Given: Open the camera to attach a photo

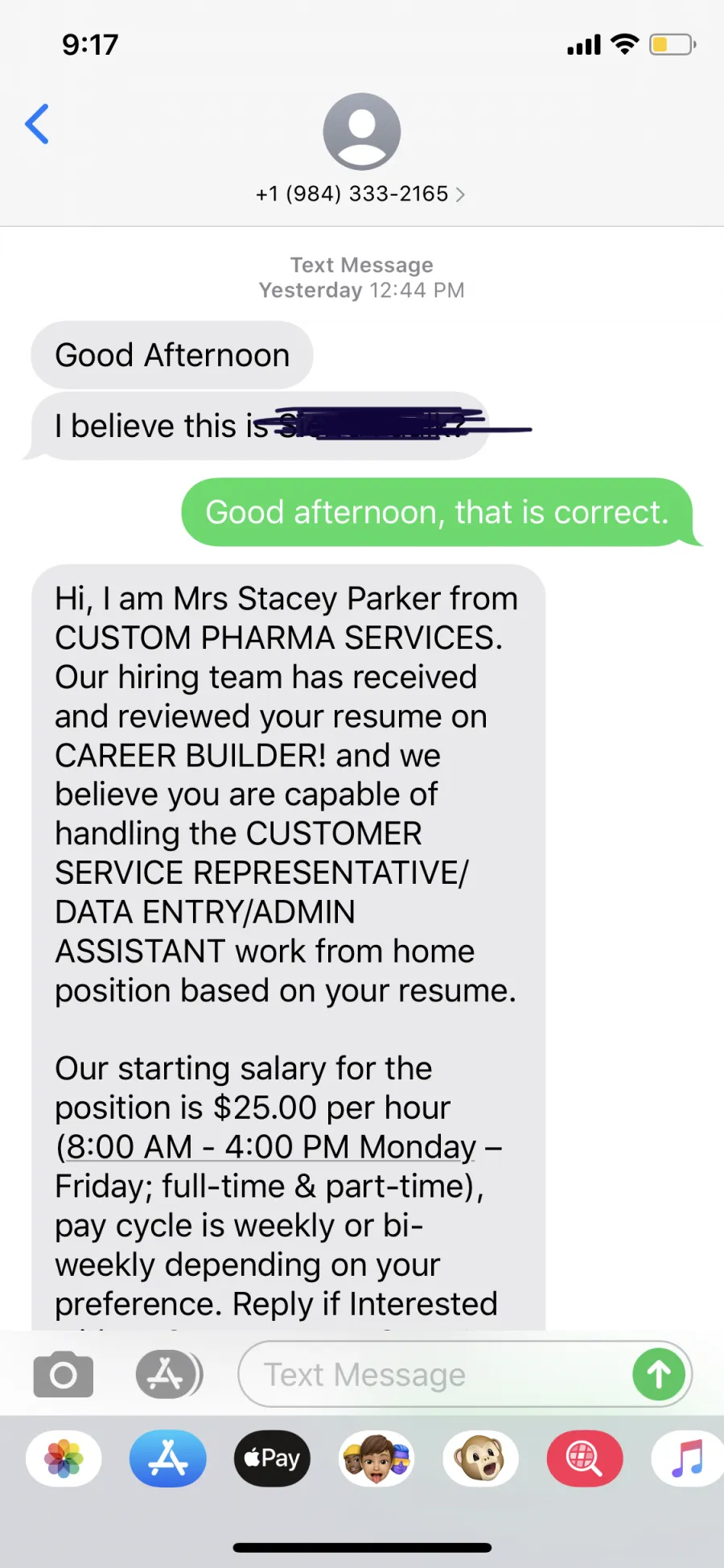Looking at the screenshot, I should 64,1374.
